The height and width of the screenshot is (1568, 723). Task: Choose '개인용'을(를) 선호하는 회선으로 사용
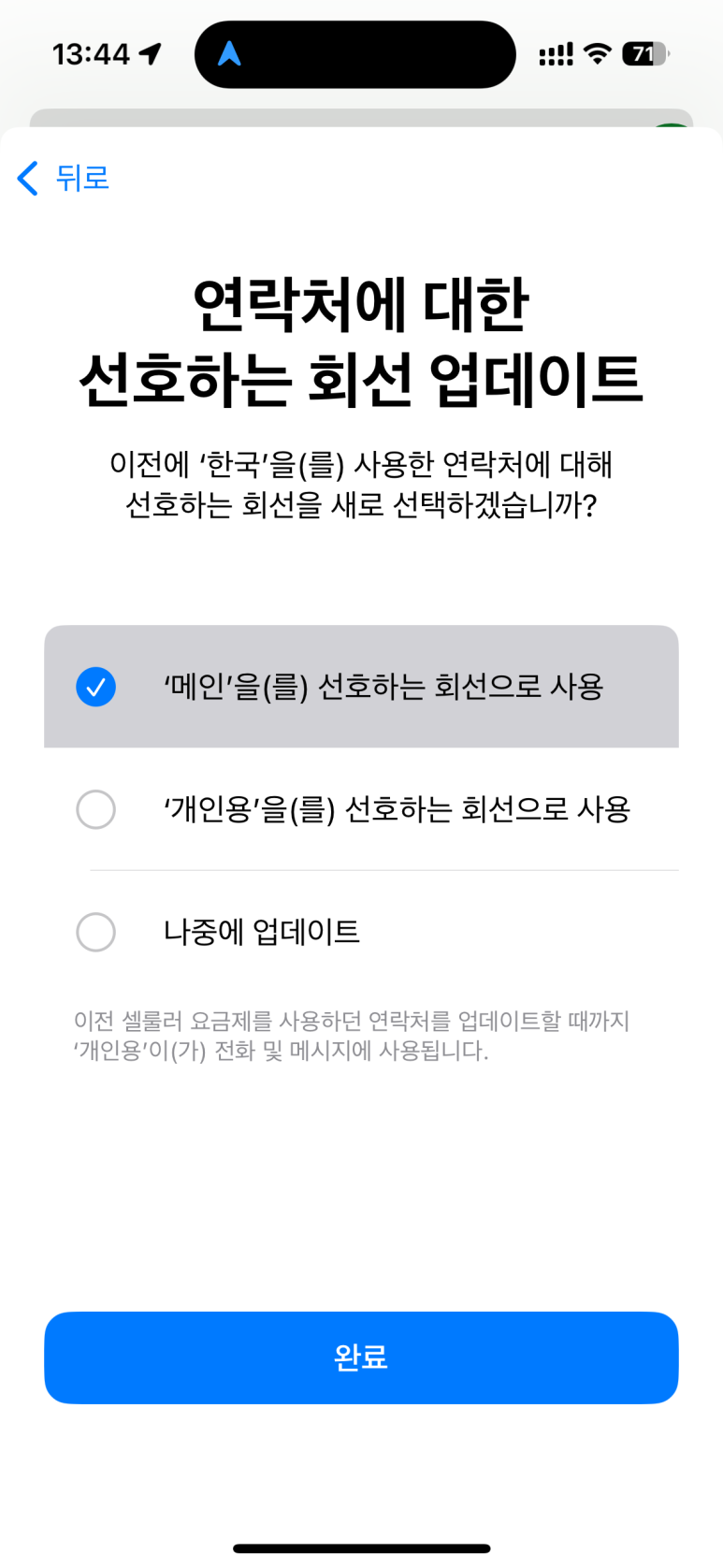click(361, 809)
